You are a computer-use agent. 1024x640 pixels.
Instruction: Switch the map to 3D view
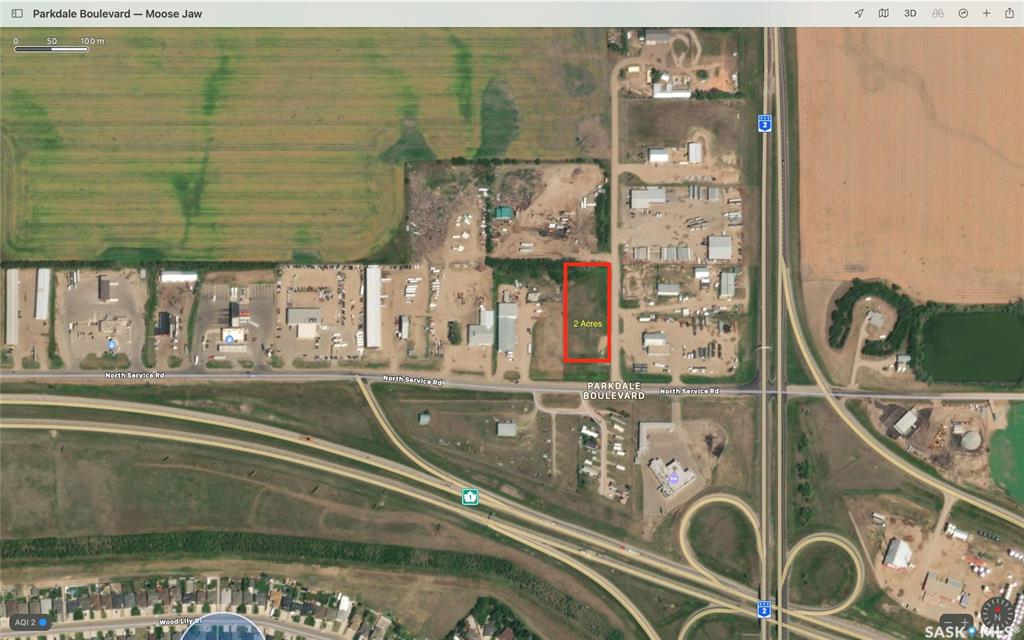pyautogui.click(x=910, y=13)
